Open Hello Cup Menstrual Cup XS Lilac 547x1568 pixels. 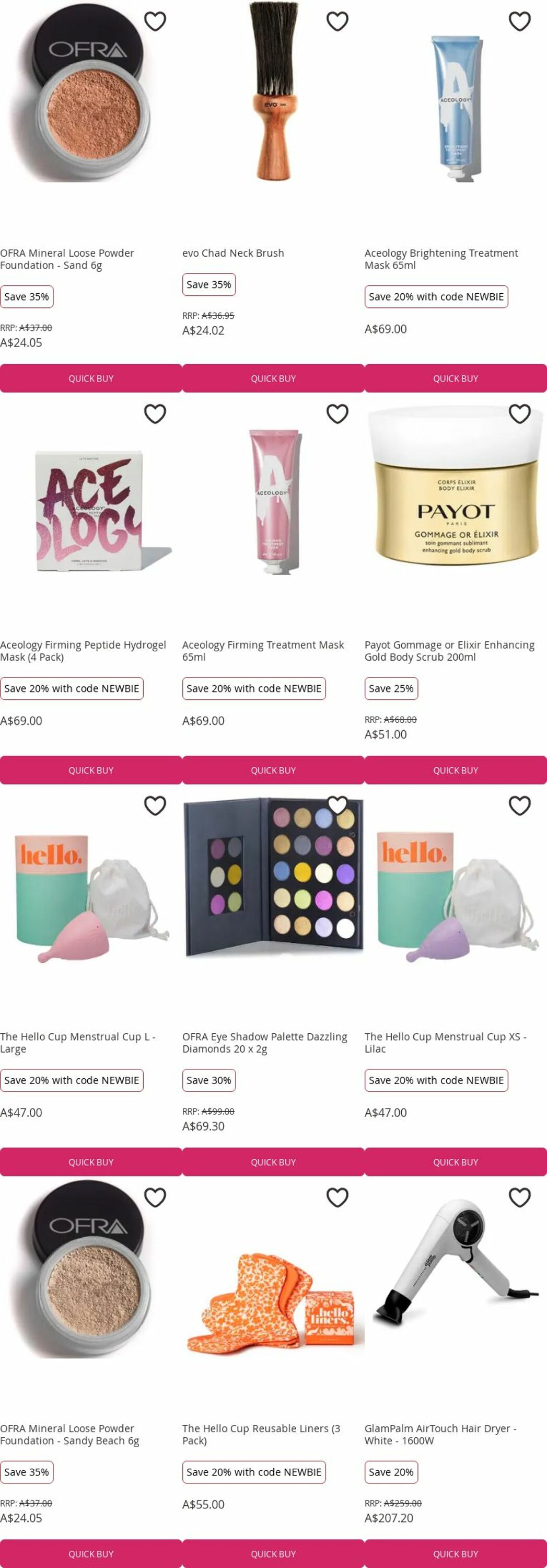pyautogui.click(x=445, y=1042)
